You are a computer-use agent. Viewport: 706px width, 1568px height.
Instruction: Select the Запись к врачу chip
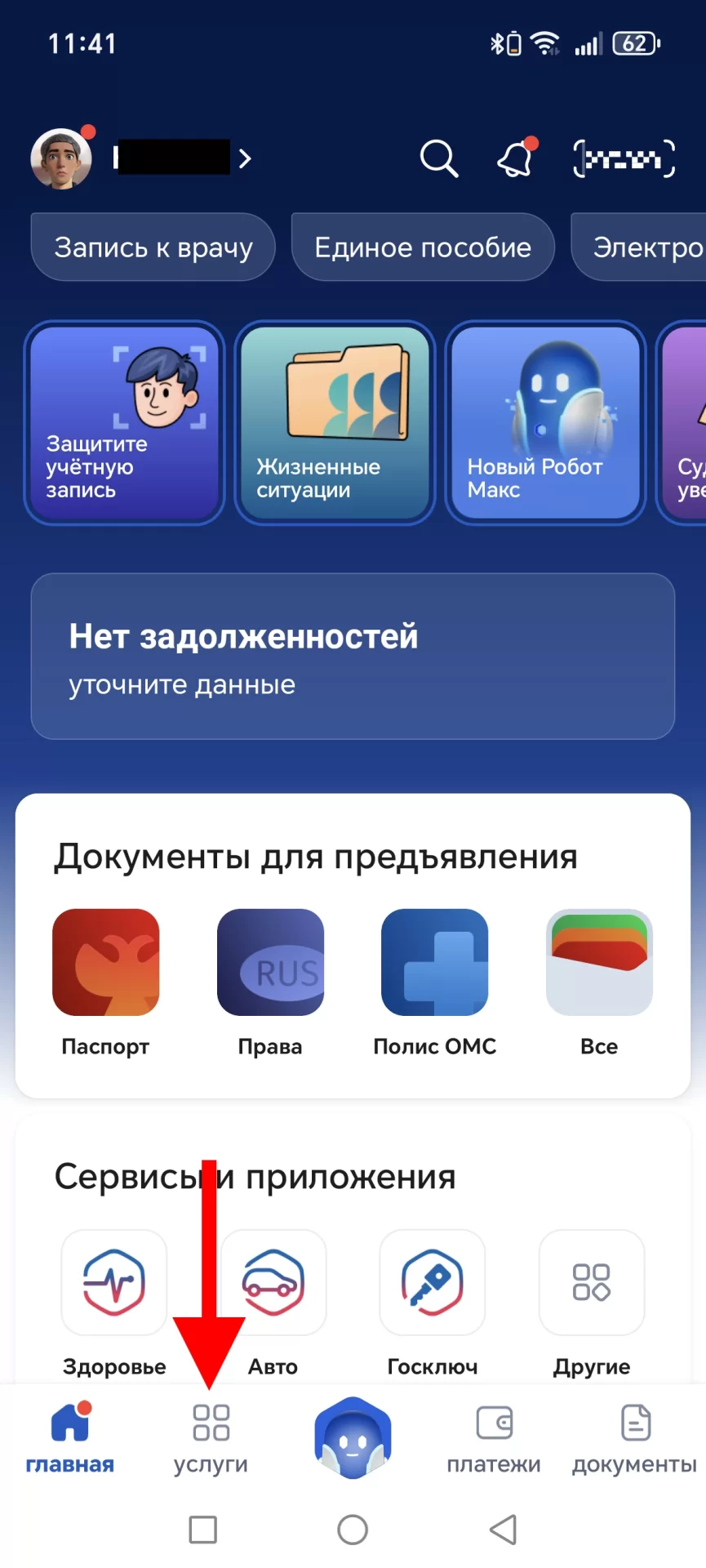tap(153, 247)
